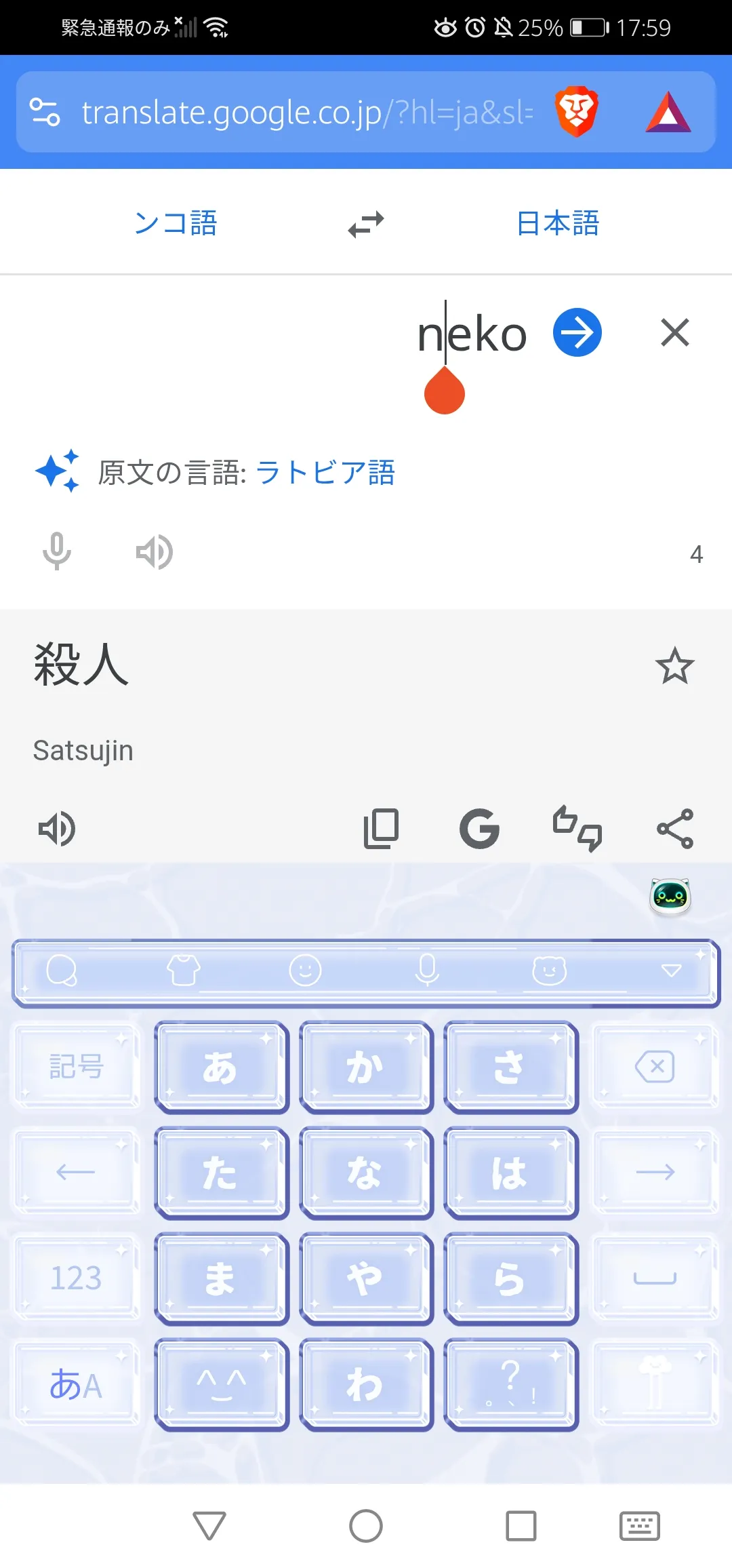Search translation on Google
732x1568 pixels.
479,829
